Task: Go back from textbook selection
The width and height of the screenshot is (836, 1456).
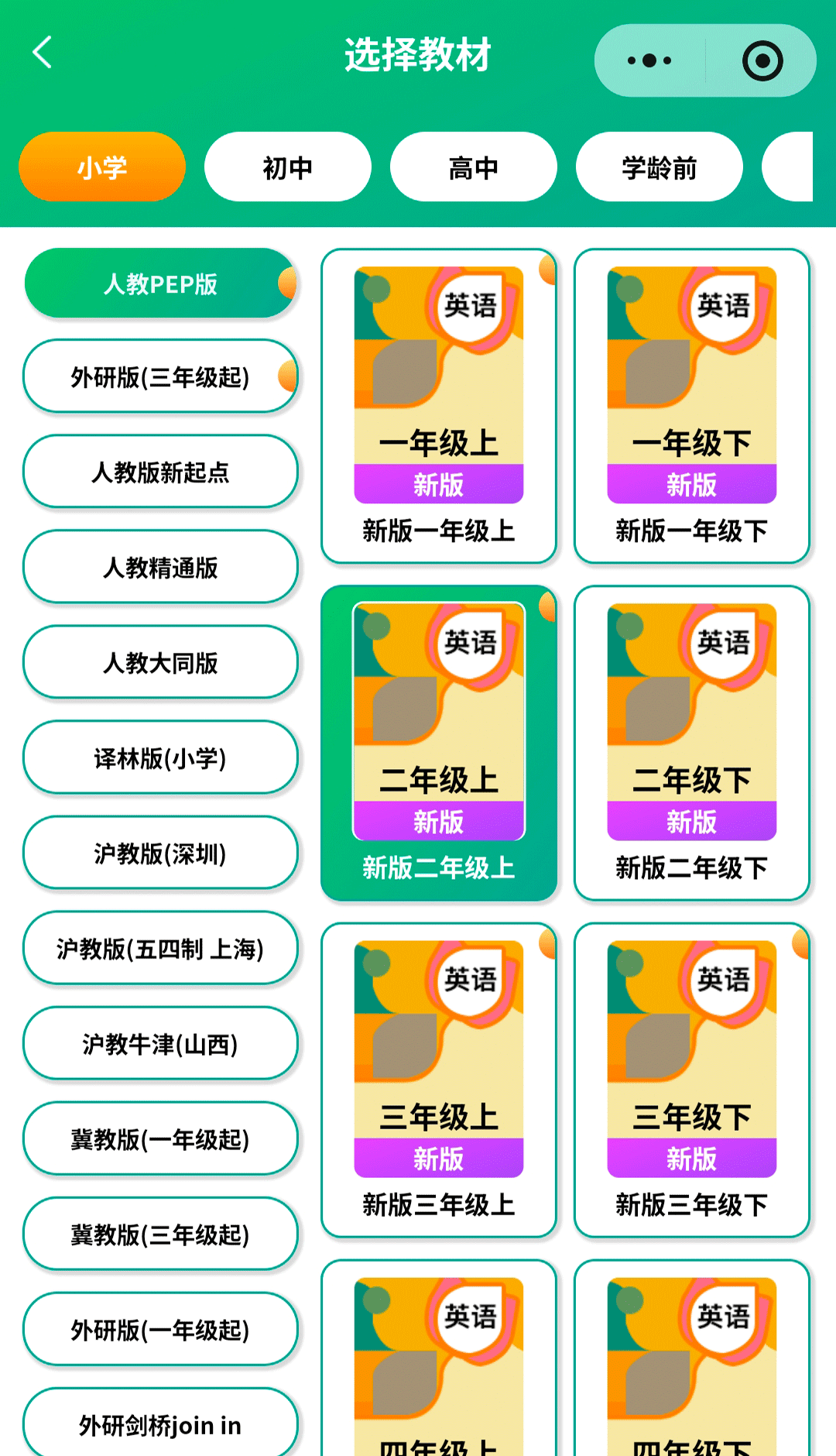Action: coord(43,53)
